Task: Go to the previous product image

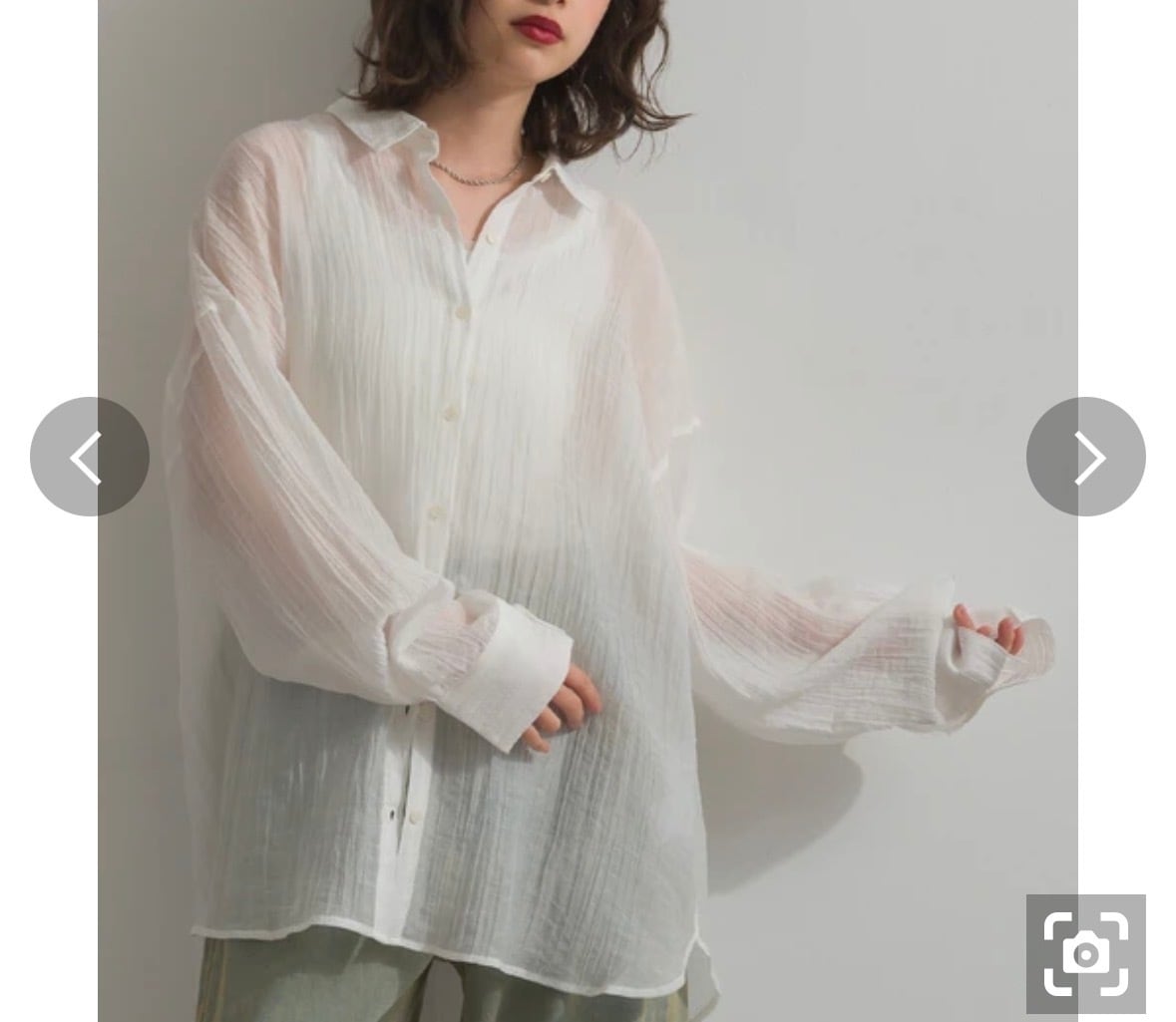Action: click(89, 457)
